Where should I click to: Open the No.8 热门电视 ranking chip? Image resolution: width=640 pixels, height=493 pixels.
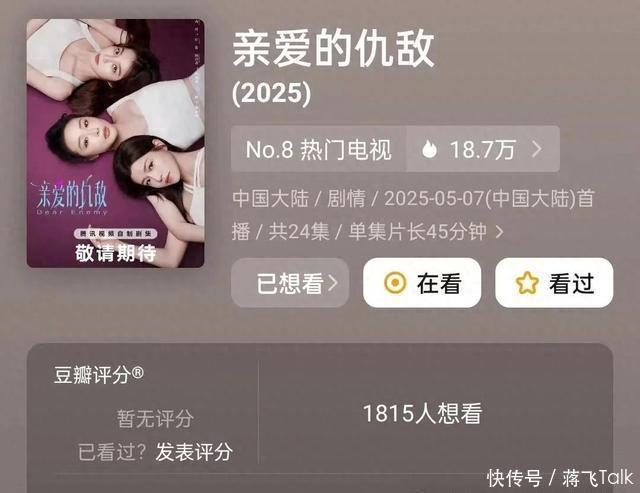(319, 150)
